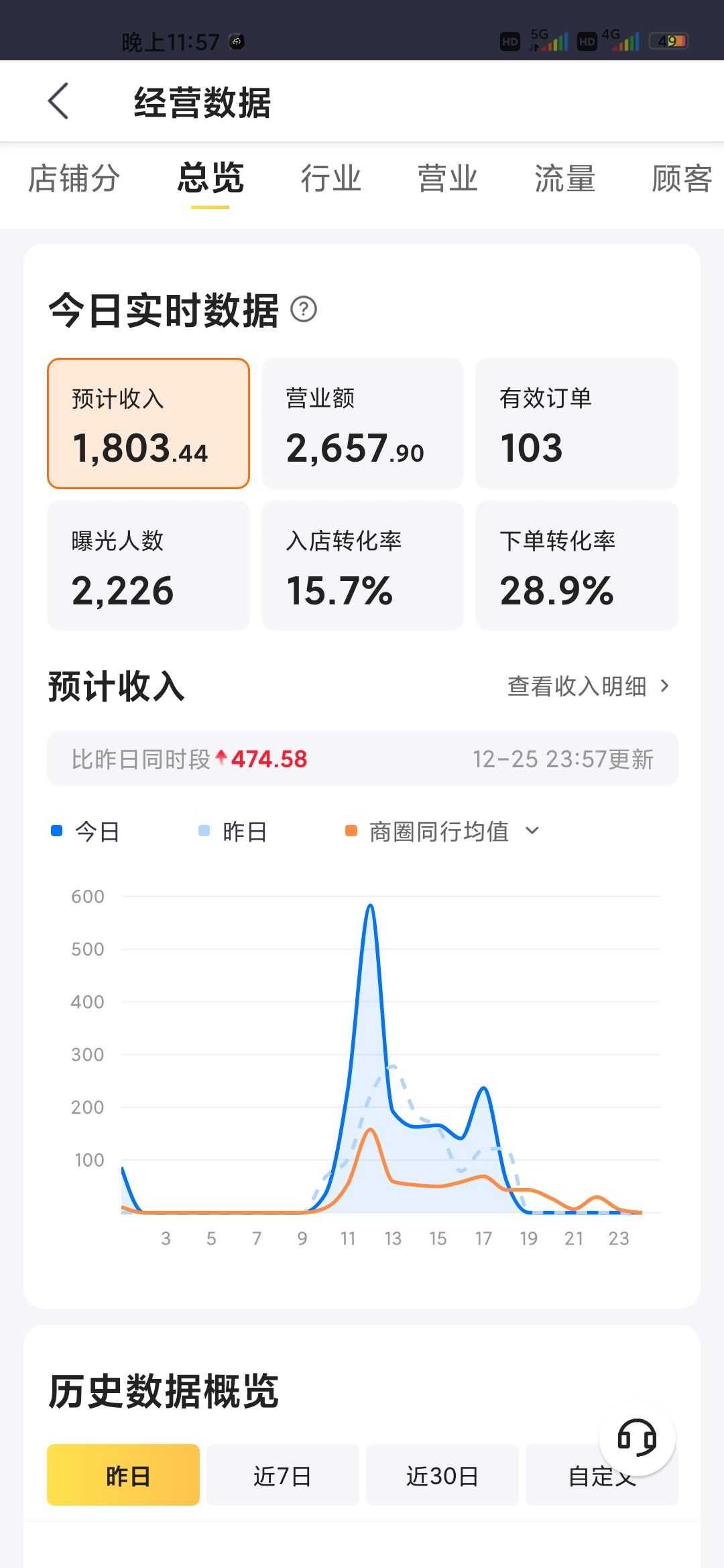Open help icon beside 今日实时数据
Screen dimensions: 724x1568
pos(304,310)
